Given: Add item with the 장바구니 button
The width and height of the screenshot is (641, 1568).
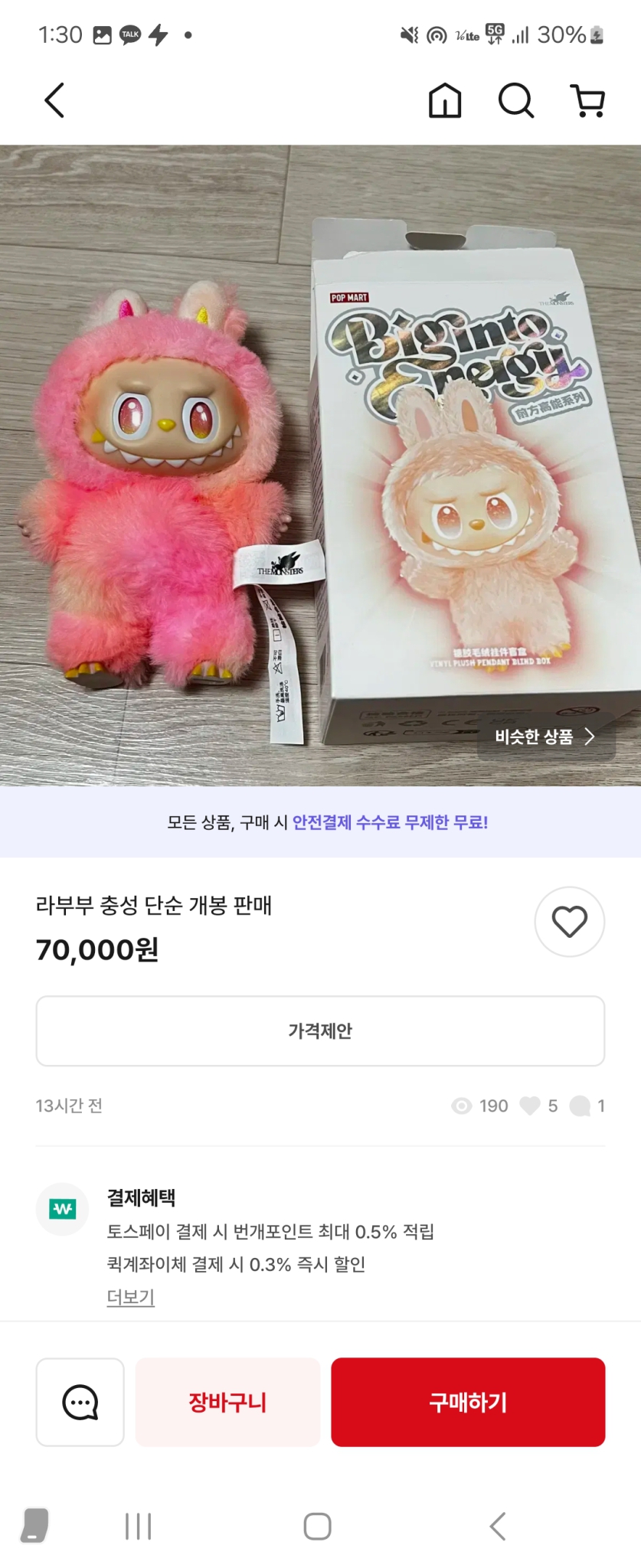Looking at the screenshot, I should coord(227,1402).
